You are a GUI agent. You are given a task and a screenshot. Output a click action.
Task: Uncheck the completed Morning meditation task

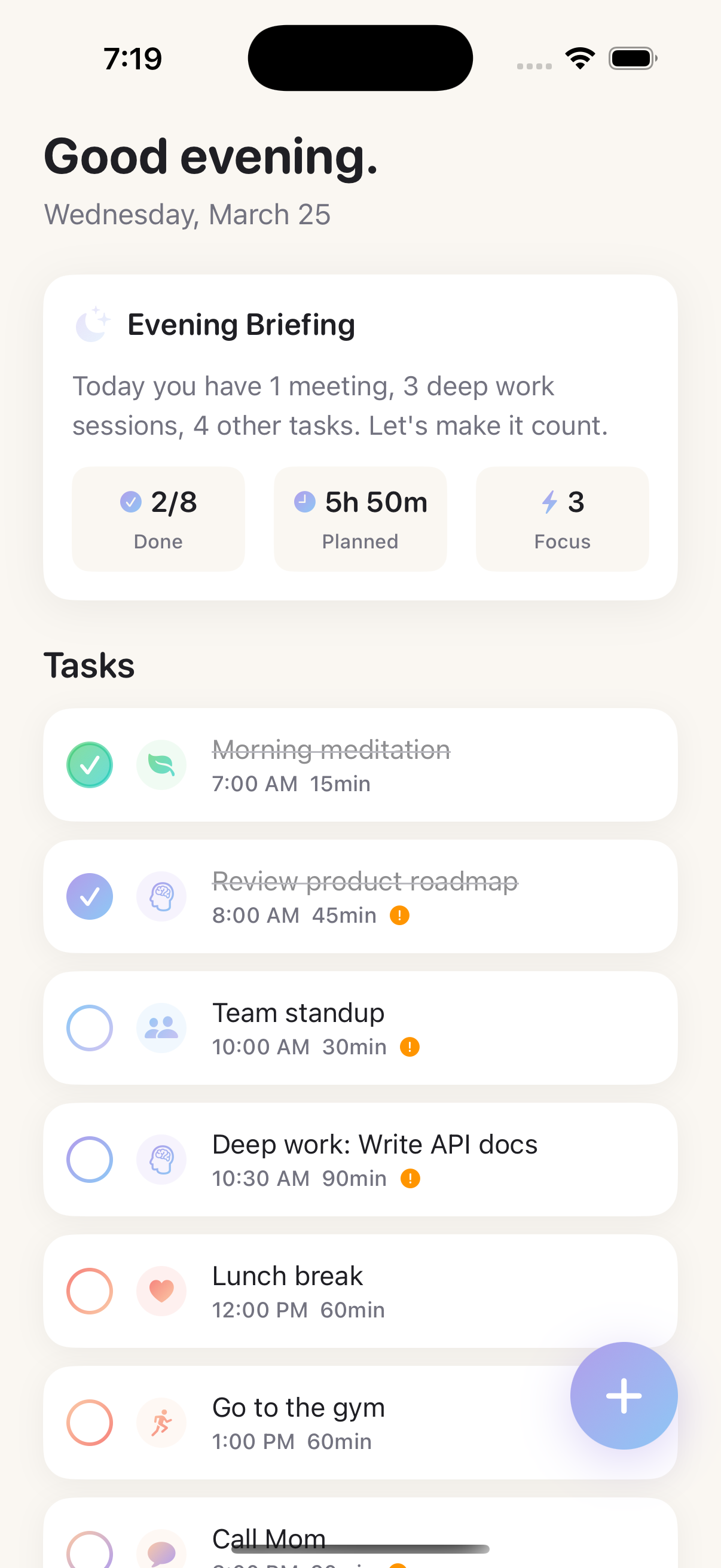90,764
